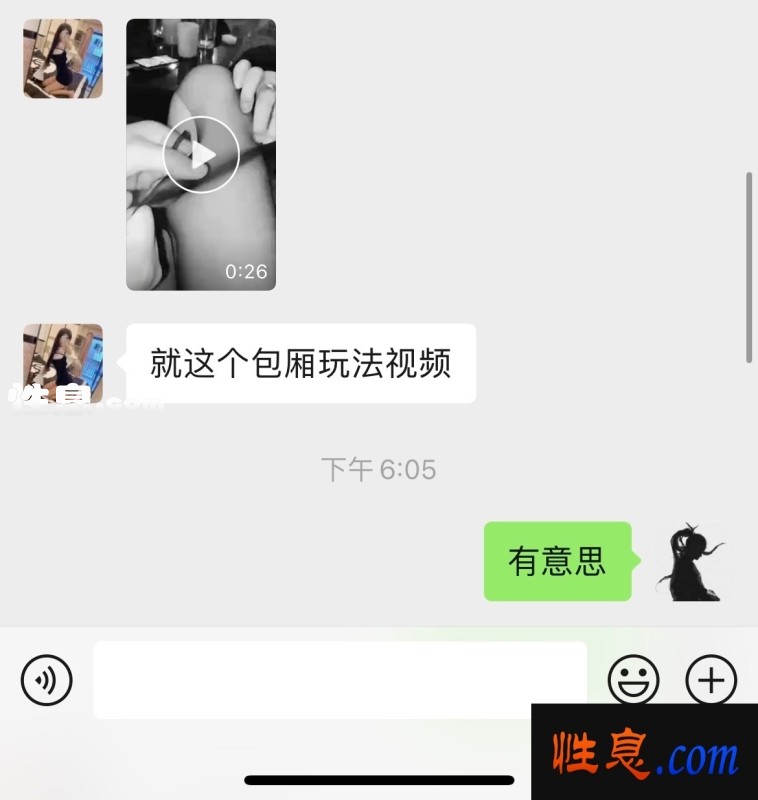Open the emoji sticker picker
Viewport: 758px width, 800px height.
(x=634, y=681)
